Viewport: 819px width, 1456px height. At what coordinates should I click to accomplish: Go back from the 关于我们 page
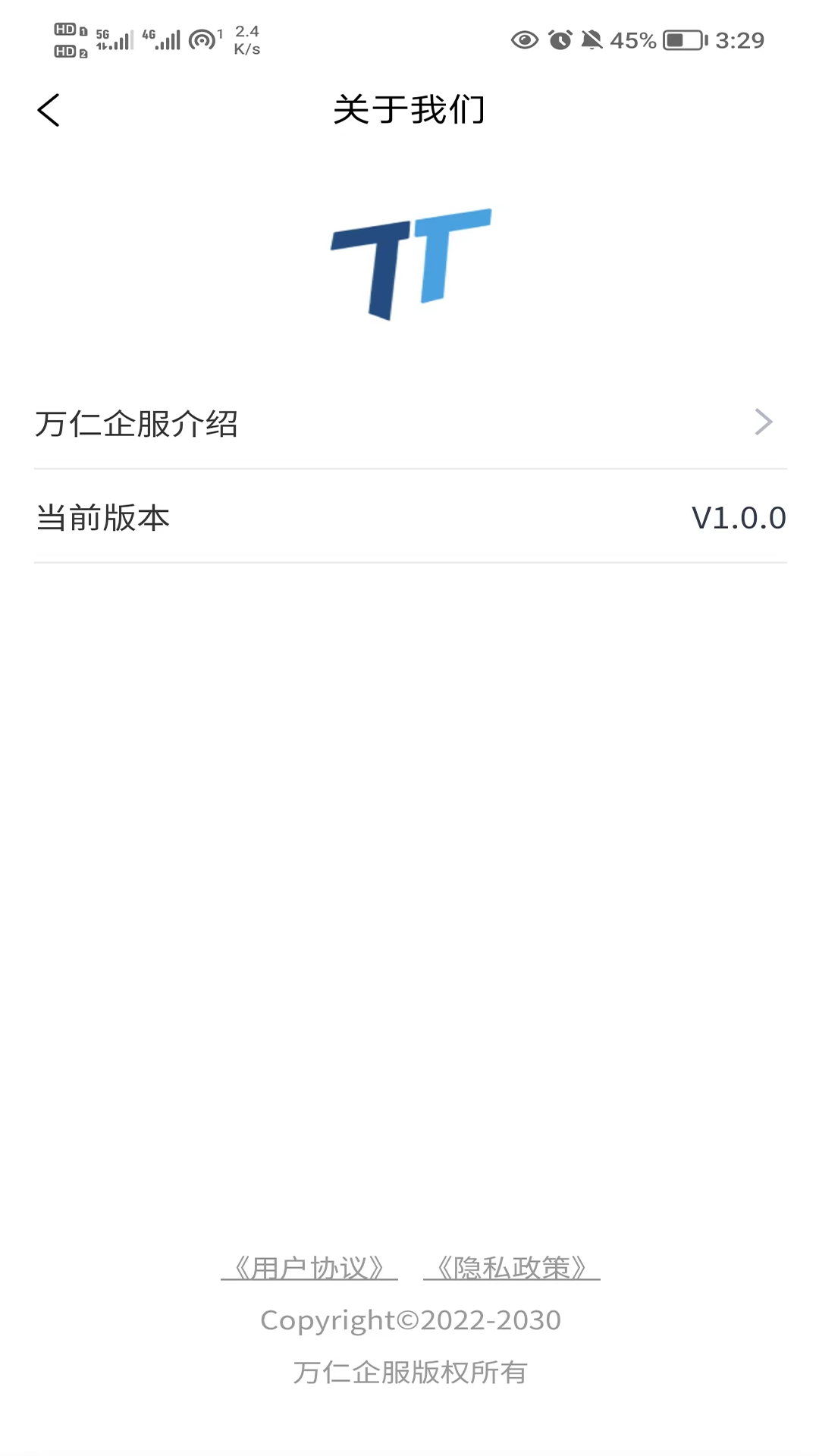(49, 111)
